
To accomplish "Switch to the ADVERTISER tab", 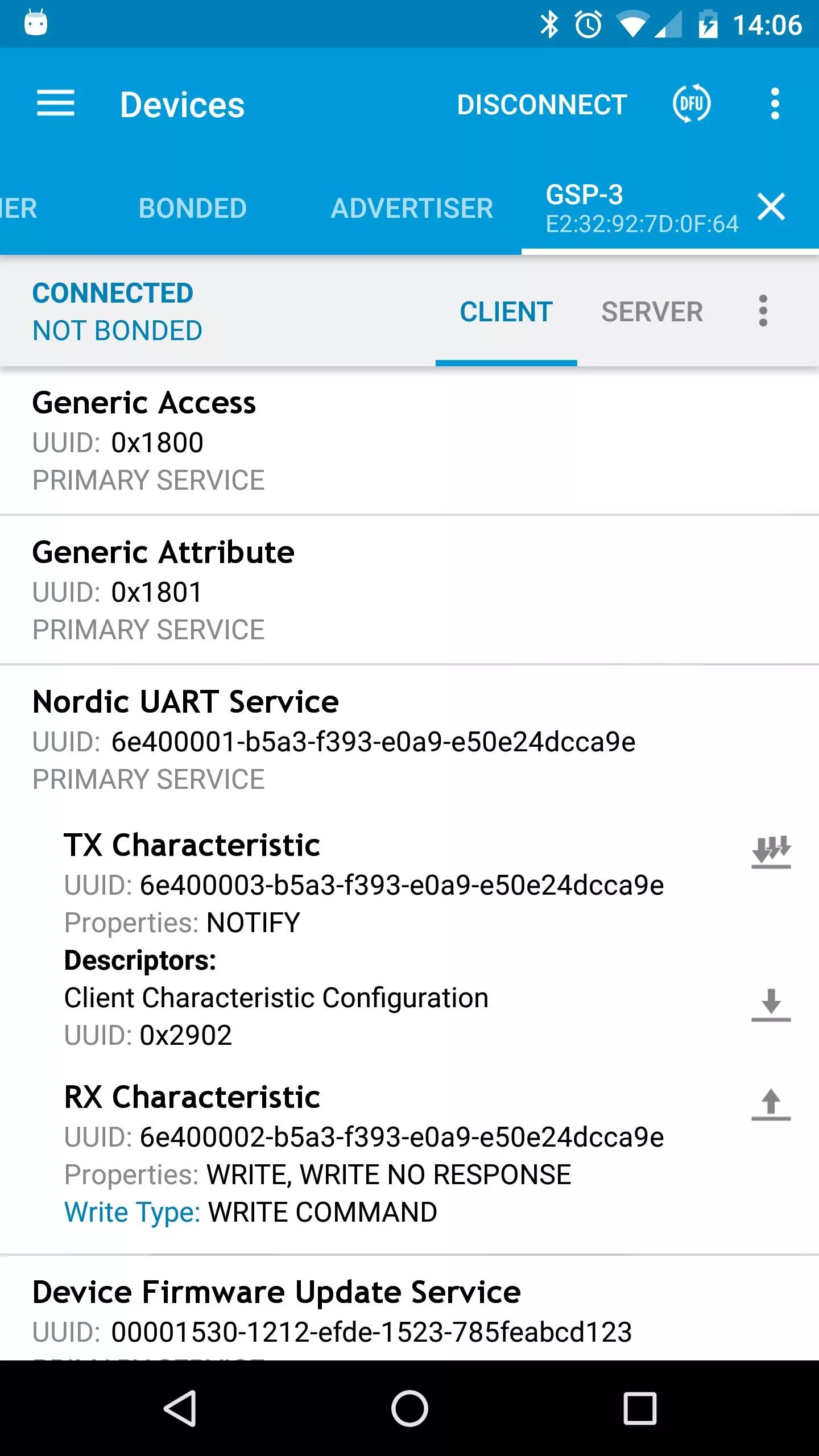I will tap(412, 208).
